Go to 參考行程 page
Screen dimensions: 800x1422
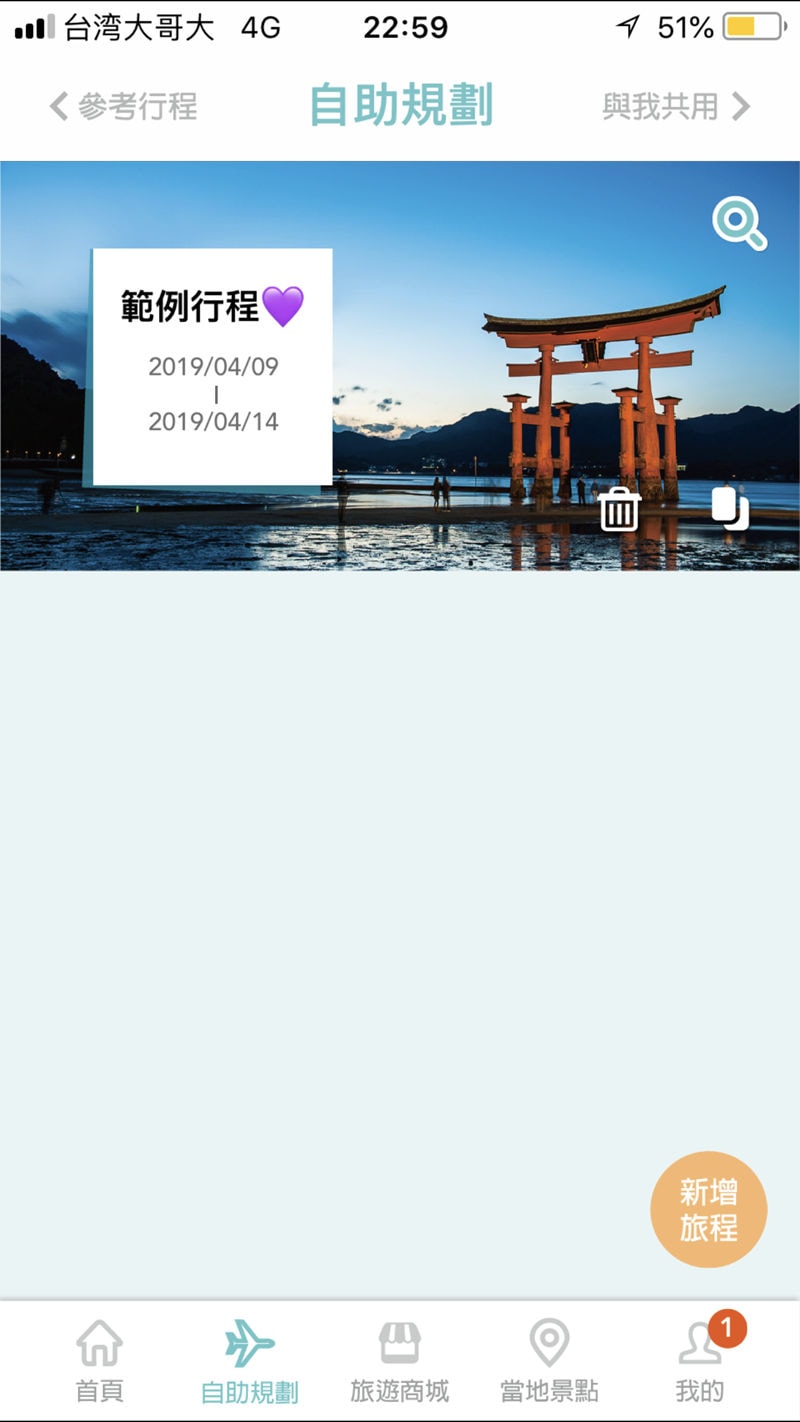point(124,106)
